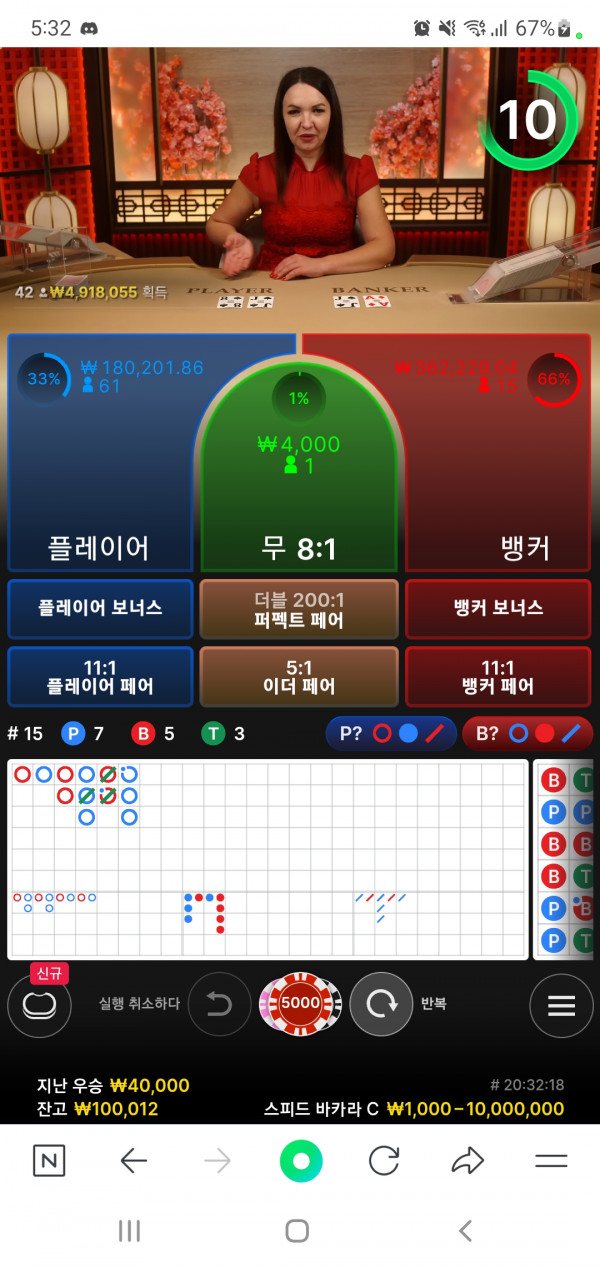Open the 신규 chat bubble icon
Screen dimensions: 600x1267
tap(39, 1004)
